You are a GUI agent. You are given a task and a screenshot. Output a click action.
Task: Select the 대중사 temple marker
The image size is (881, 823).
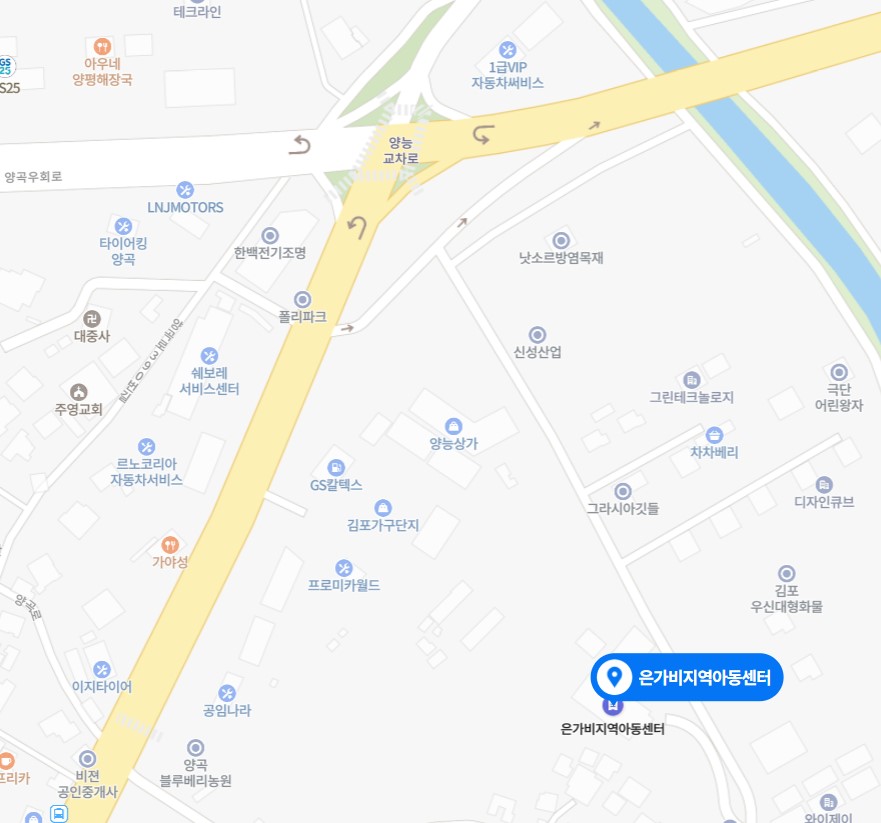(x=92, y=319)
